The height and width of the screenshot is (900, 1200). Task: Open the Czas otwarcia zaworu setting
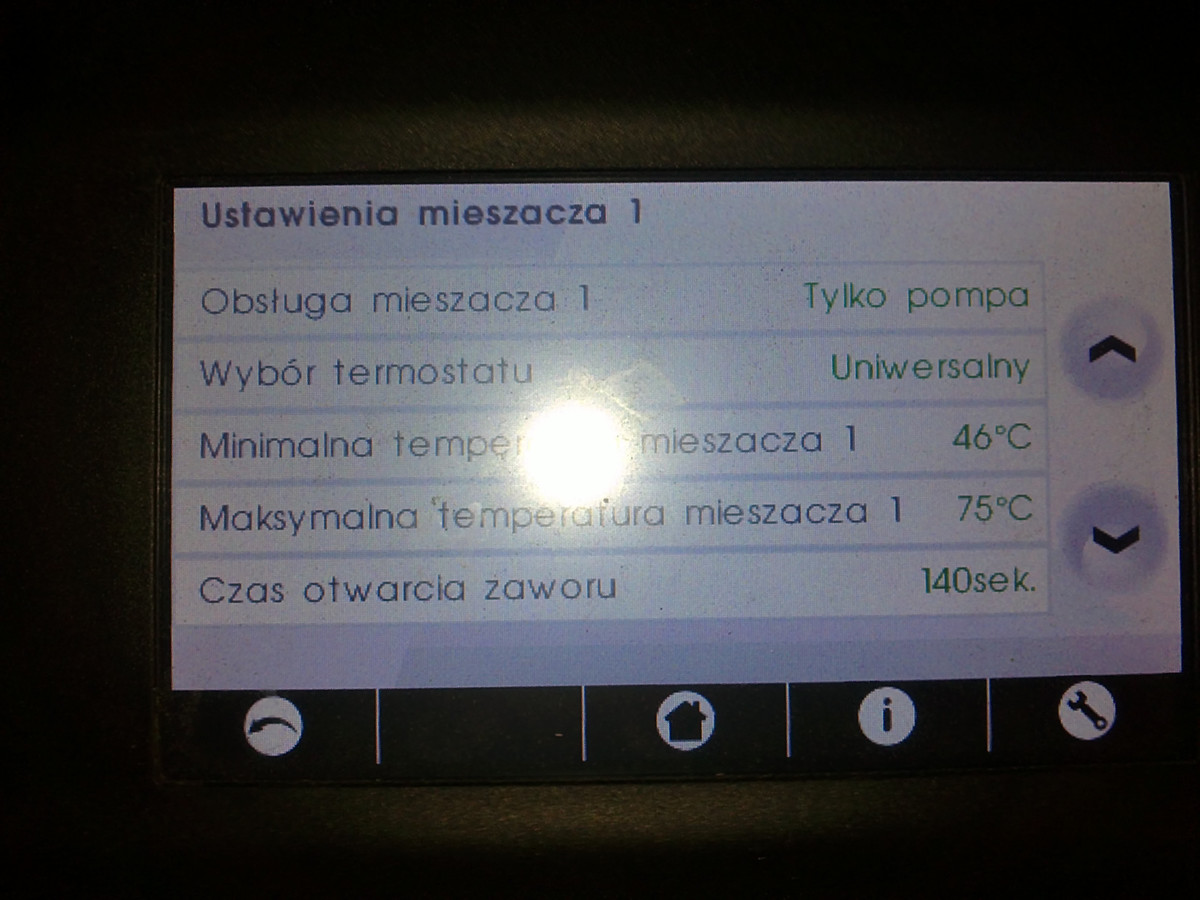tap(610, 585)
